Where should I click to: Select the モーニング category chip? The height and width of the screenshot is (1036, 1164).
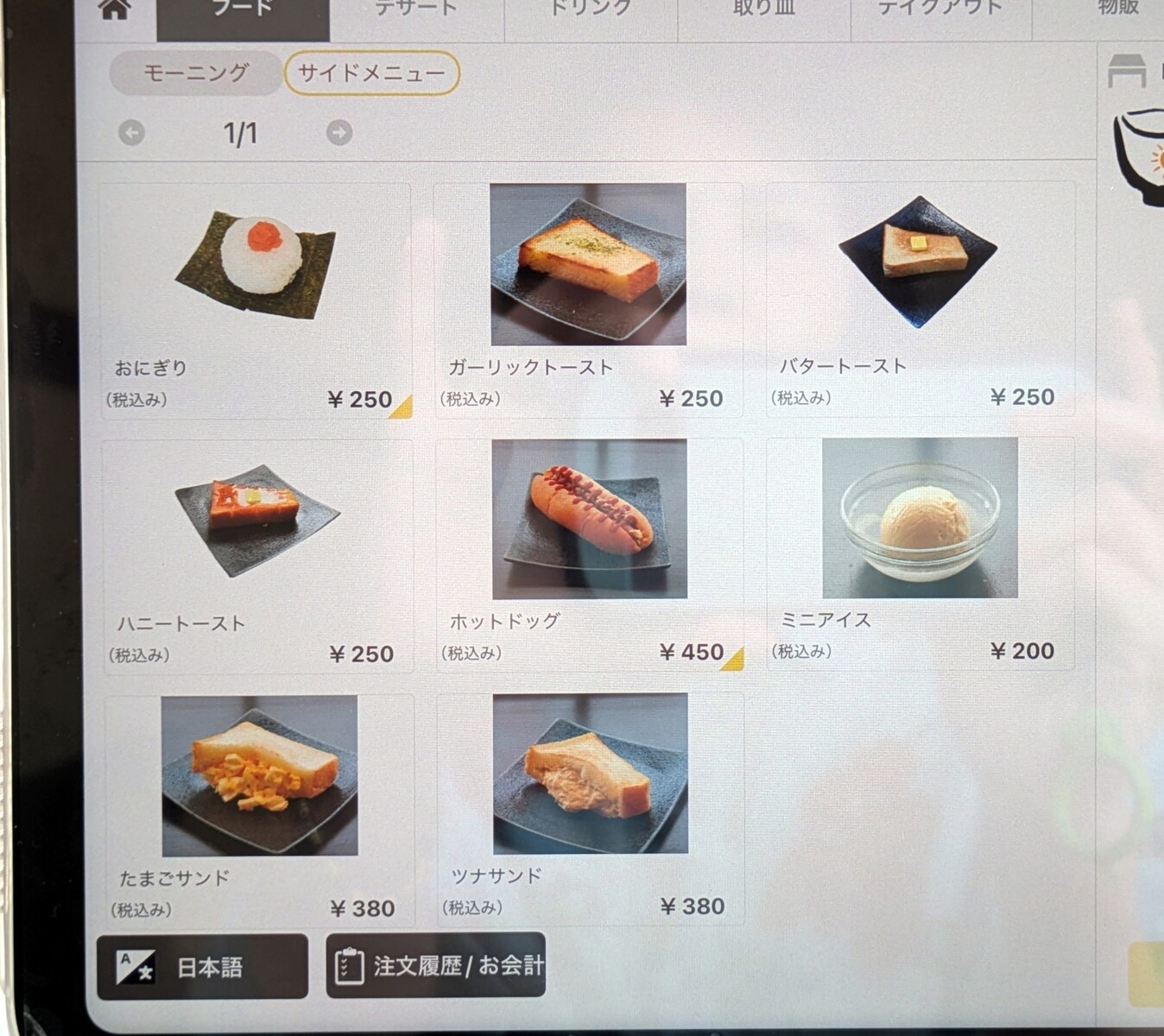pos(195,73)
